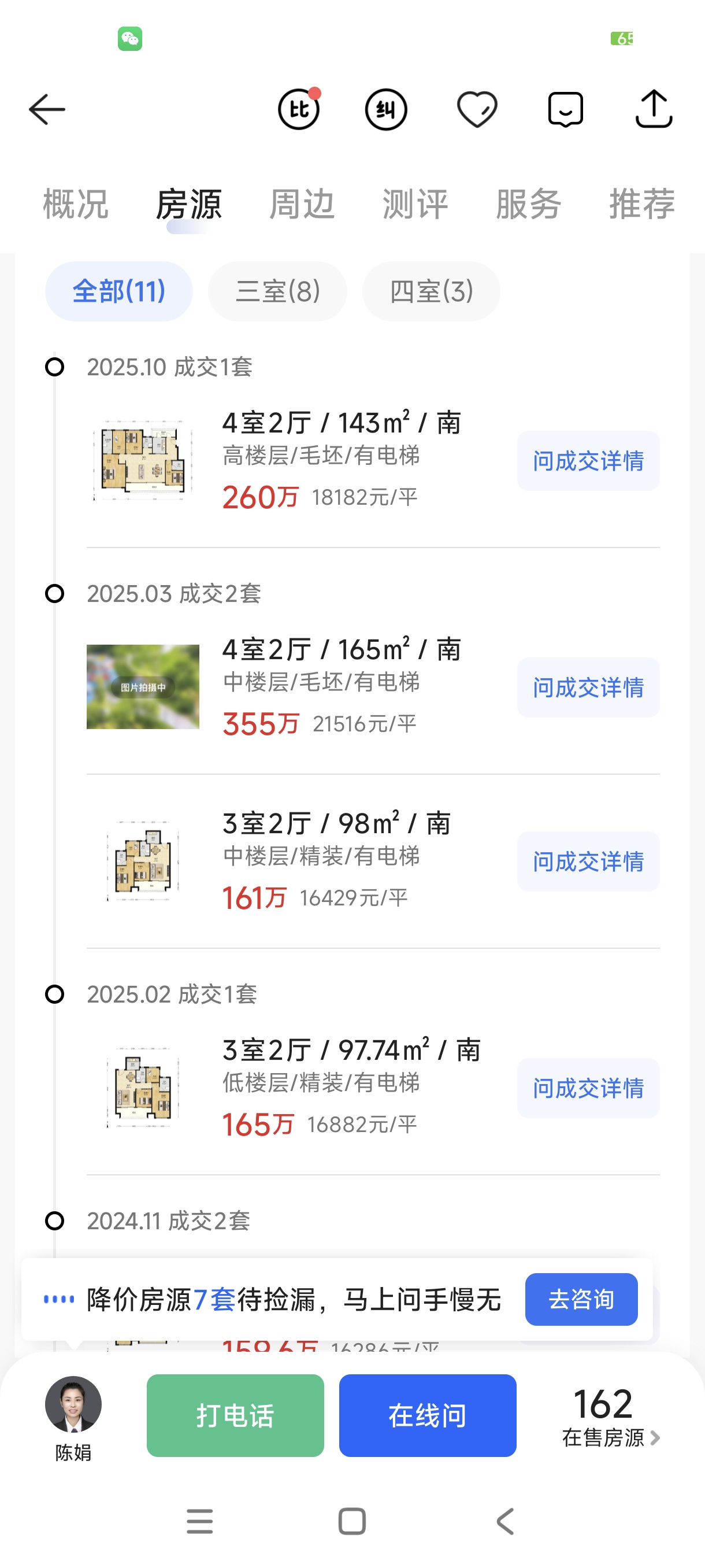Start an online chat via 在线问

point(427,1415)
